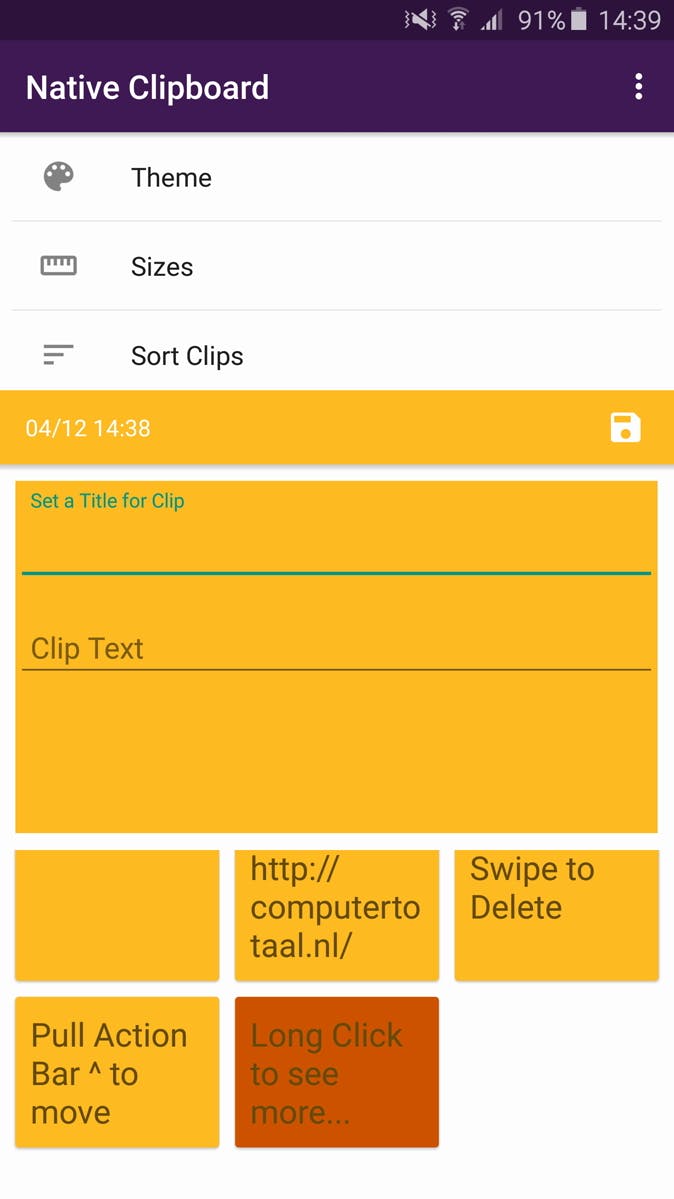Select the Swipe to Delete clip
This screenshot has width=674, height=1199.
(556, 914)
